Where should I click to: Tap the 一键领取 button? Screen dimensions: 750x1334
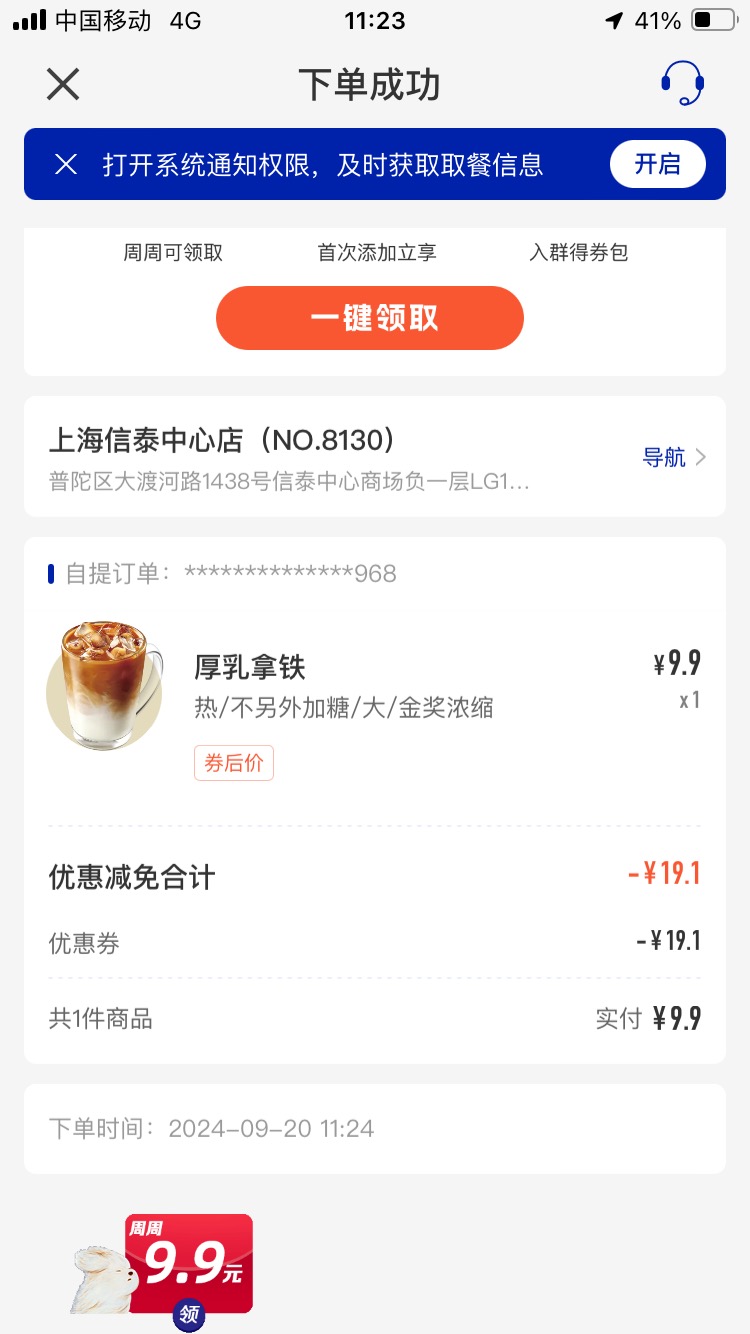370,318
